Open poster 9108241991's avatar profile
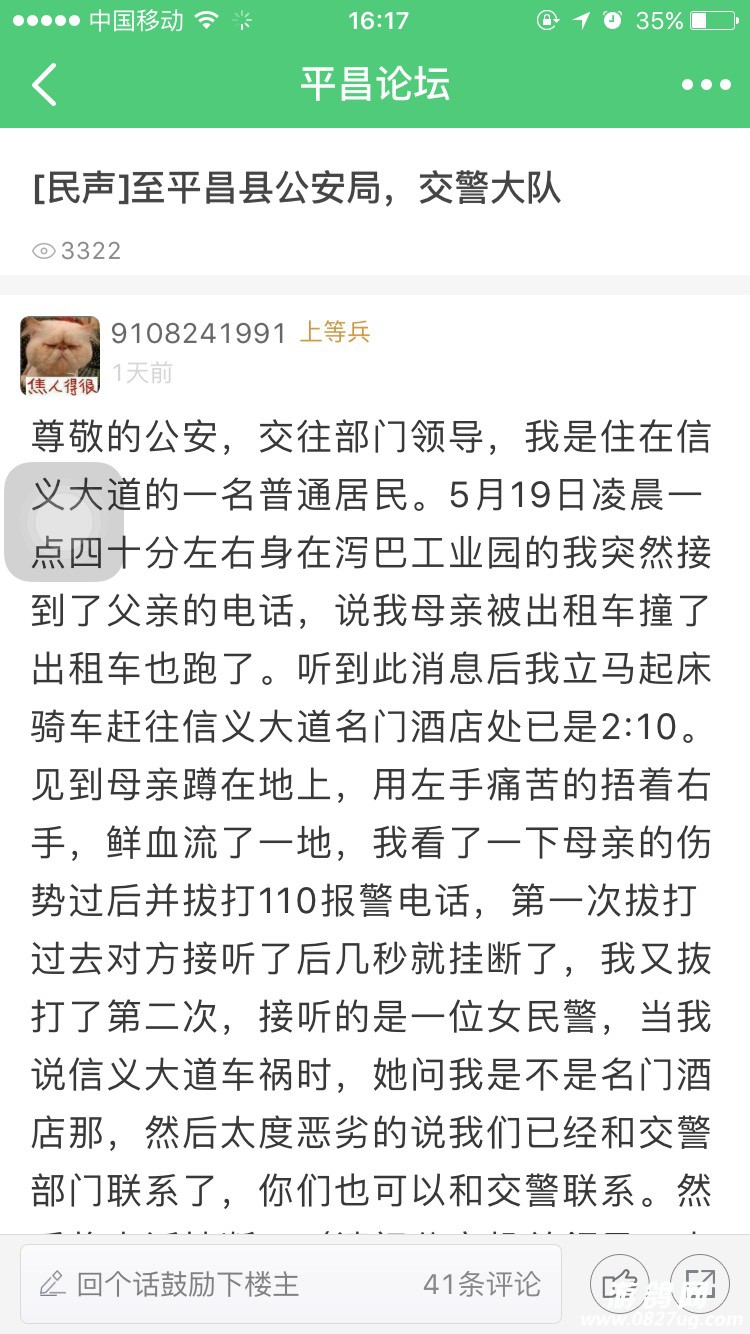750x1334 pixels. pos(60,355)
